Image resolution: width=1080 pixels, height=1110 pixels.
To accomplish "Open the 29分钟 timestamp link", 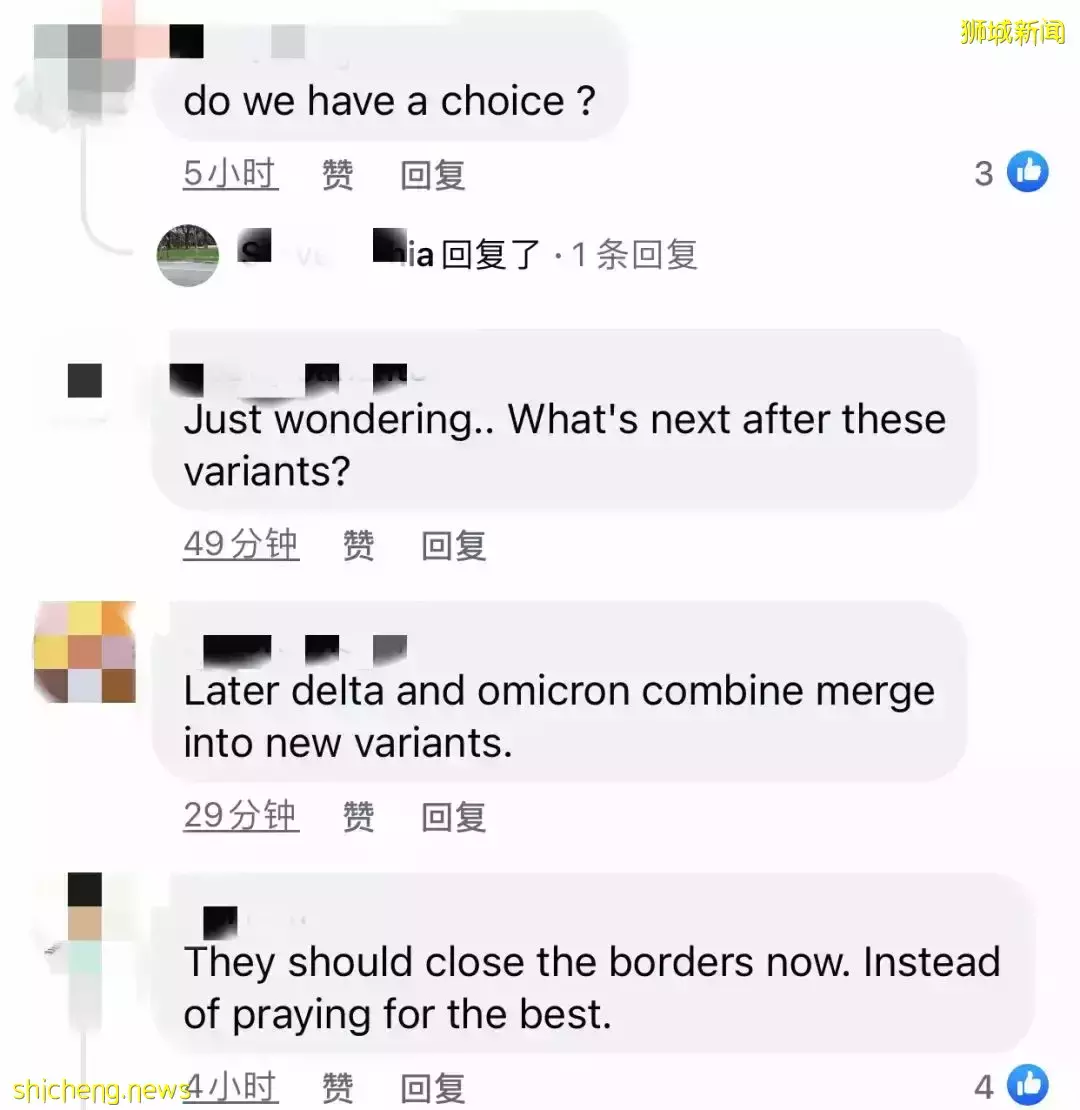I will click(241, 817).
